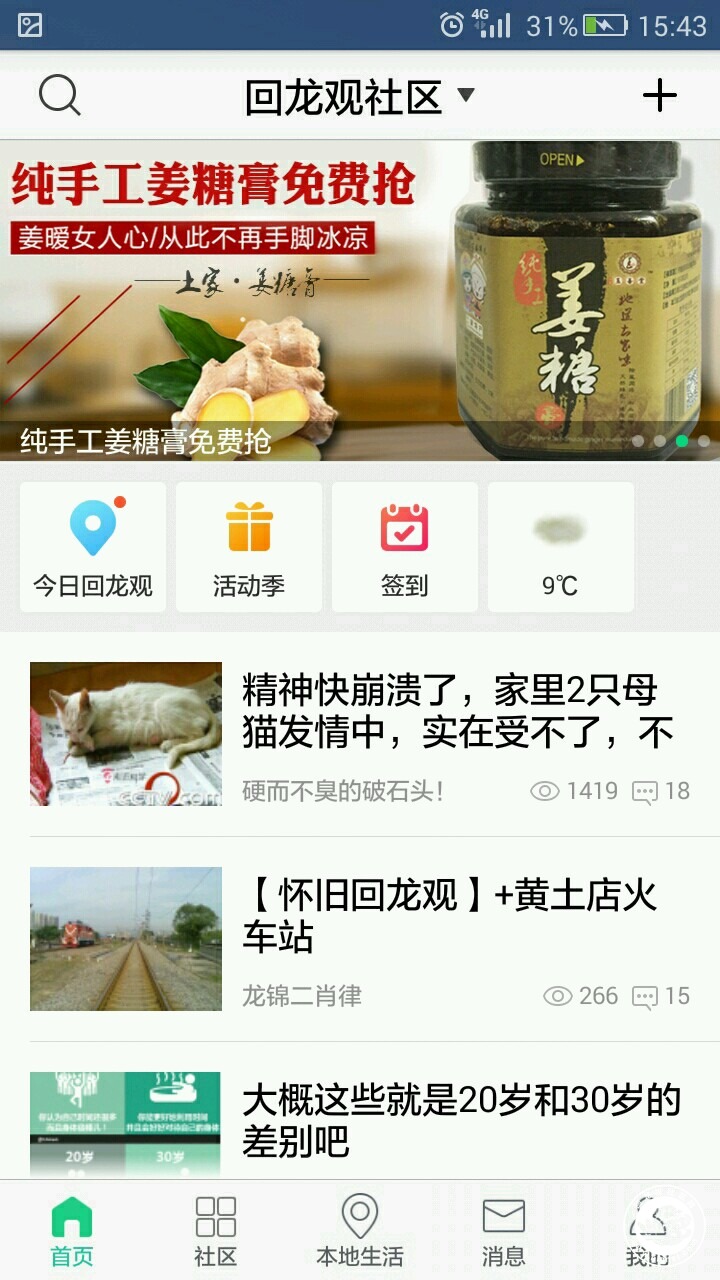Switch to the 本地生活 tab
Image resolution: width=720 pixels, height=1280 pixels.
(x=360, y=1230)
